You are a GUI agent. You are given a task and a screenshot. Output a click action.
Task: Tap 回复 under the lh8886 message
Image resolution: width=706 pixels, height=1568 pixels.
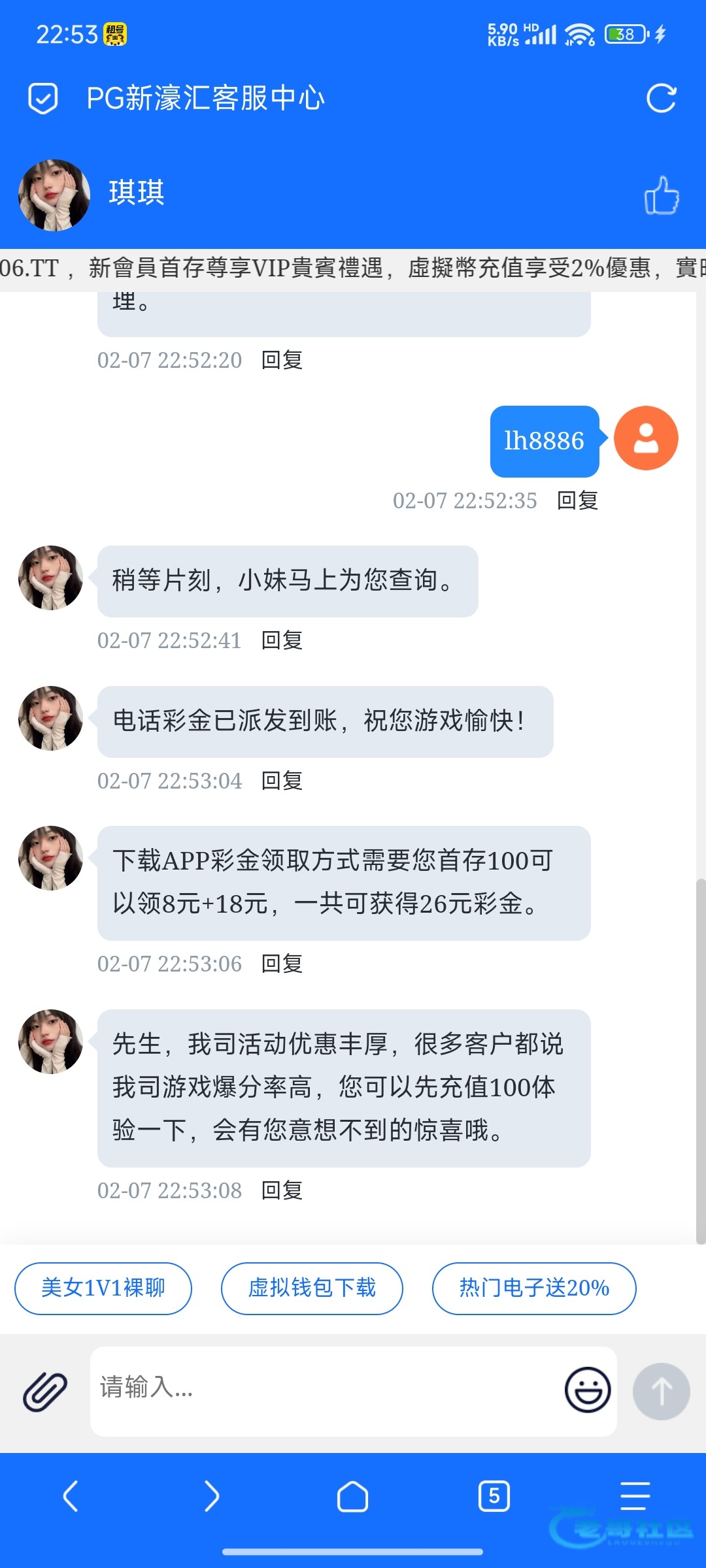(x=577, y=500)
